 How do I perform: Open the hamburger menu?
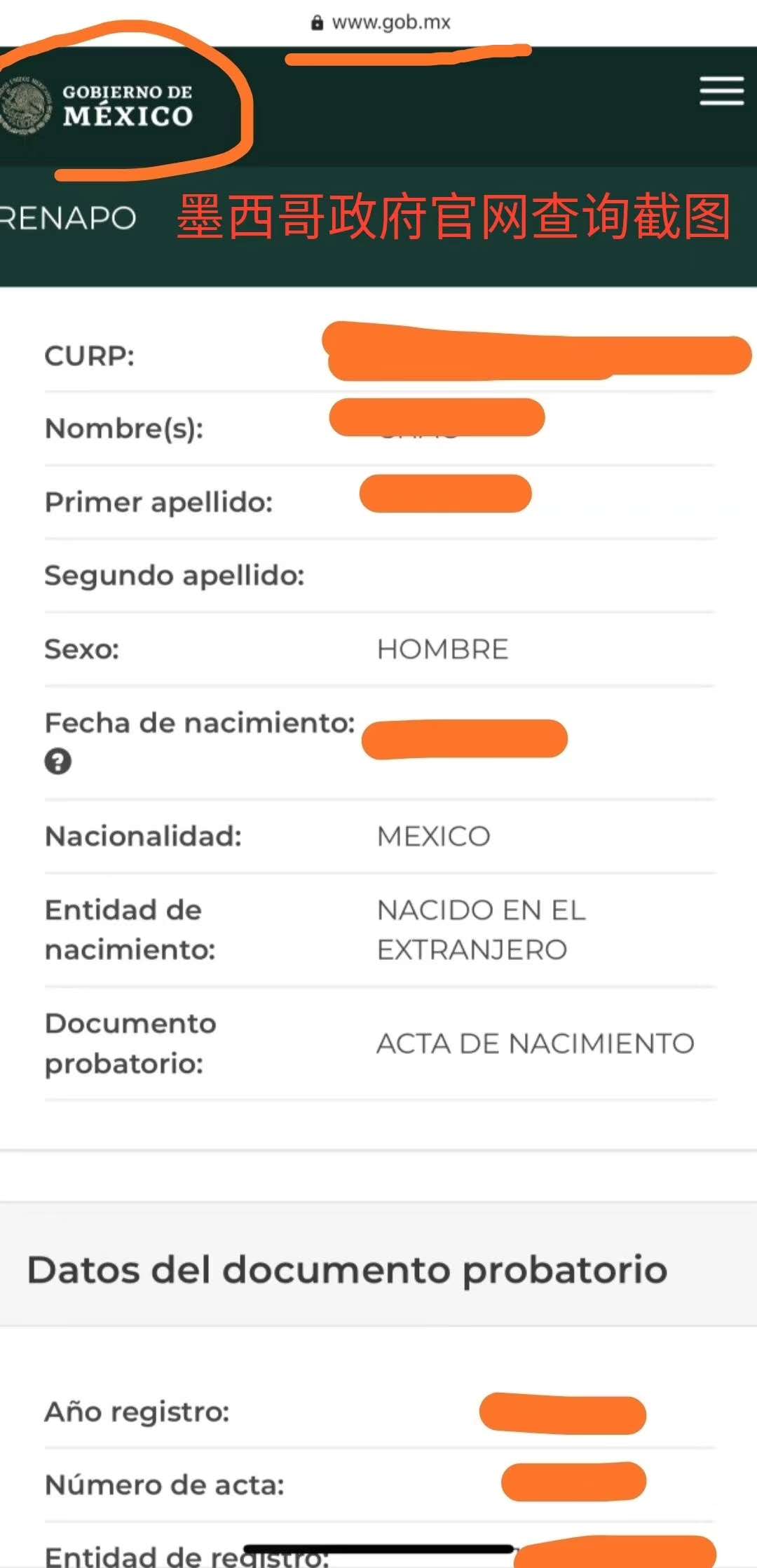pos(721,91)
